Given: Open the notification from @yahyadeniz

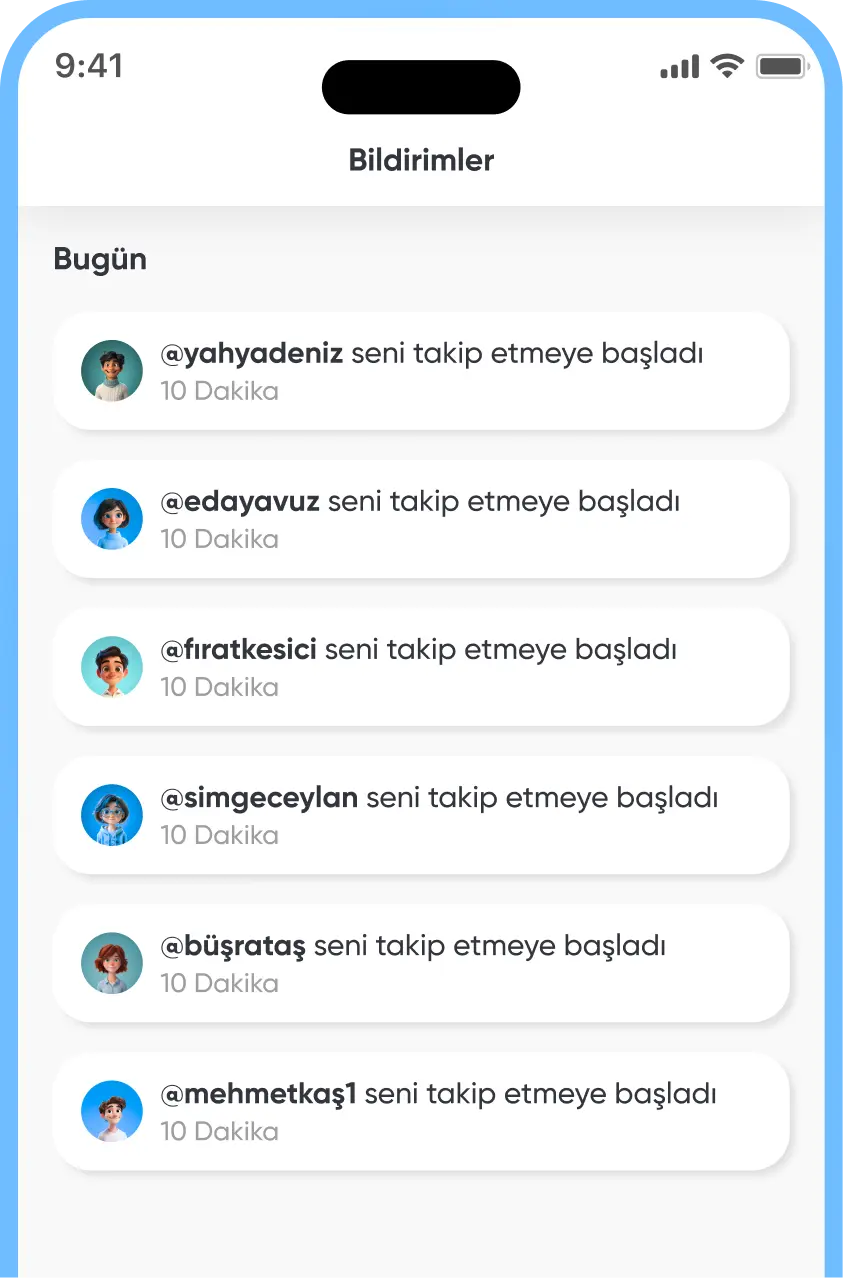Looking at the screenshot, I should [421, 371].
